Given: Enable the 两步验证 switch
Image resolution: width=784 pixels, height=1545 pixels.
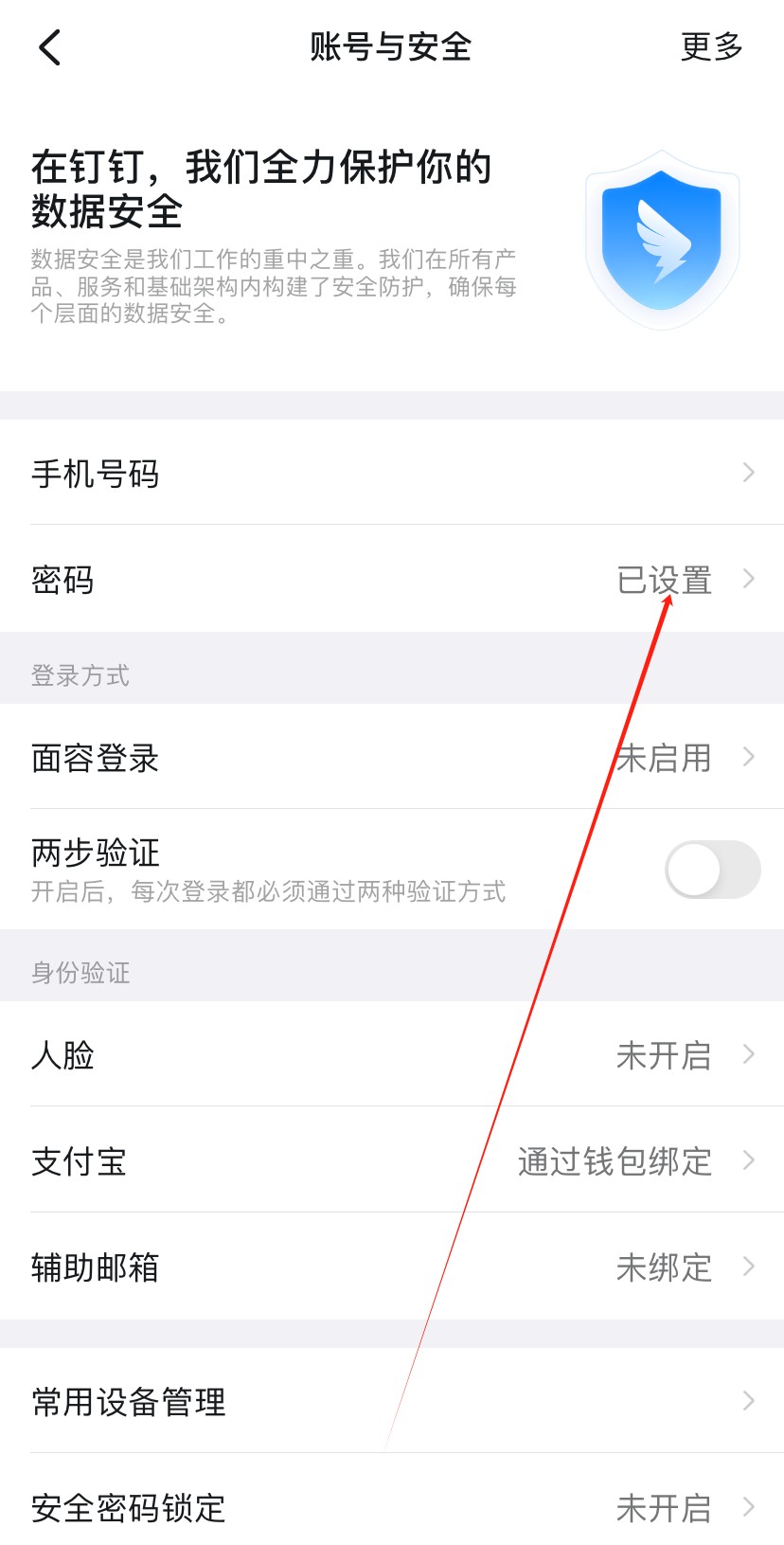Looking at the screenshot, I should [712, 870].
